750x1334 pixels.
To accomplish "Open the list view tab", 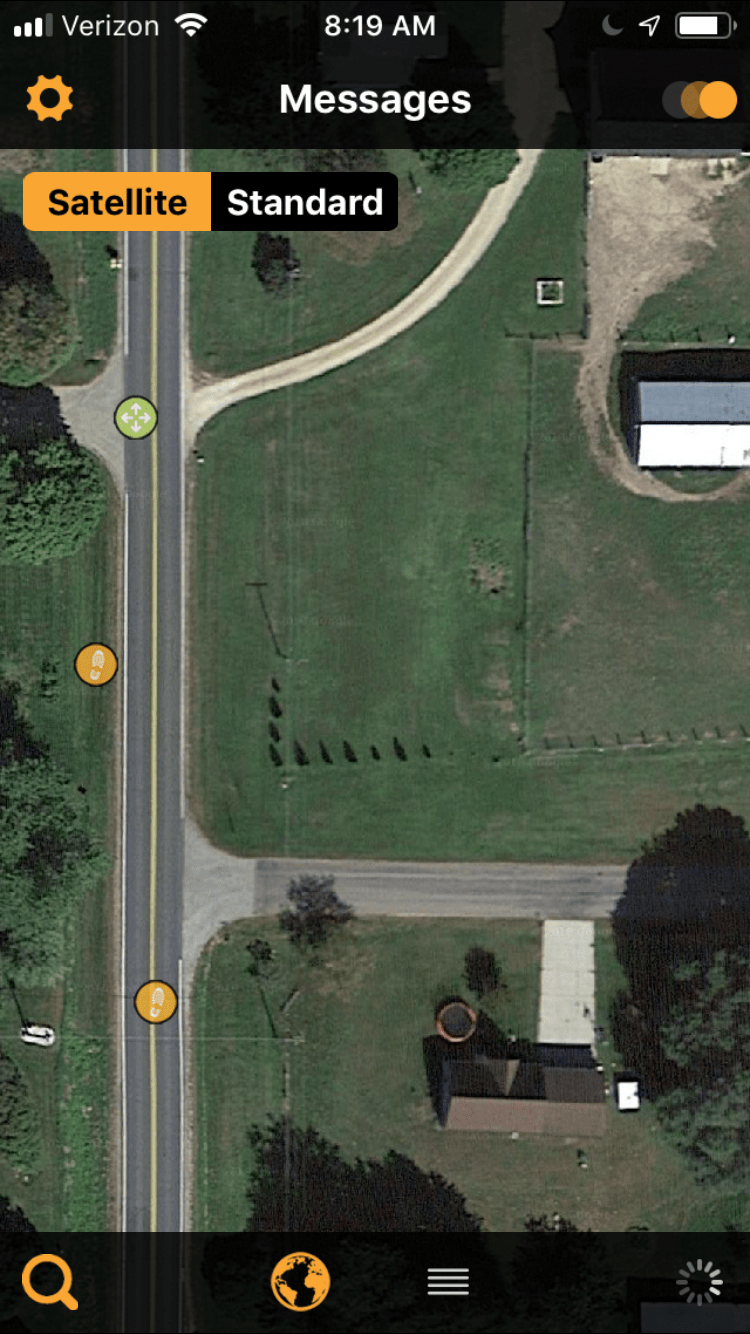I will (448, 1281).
